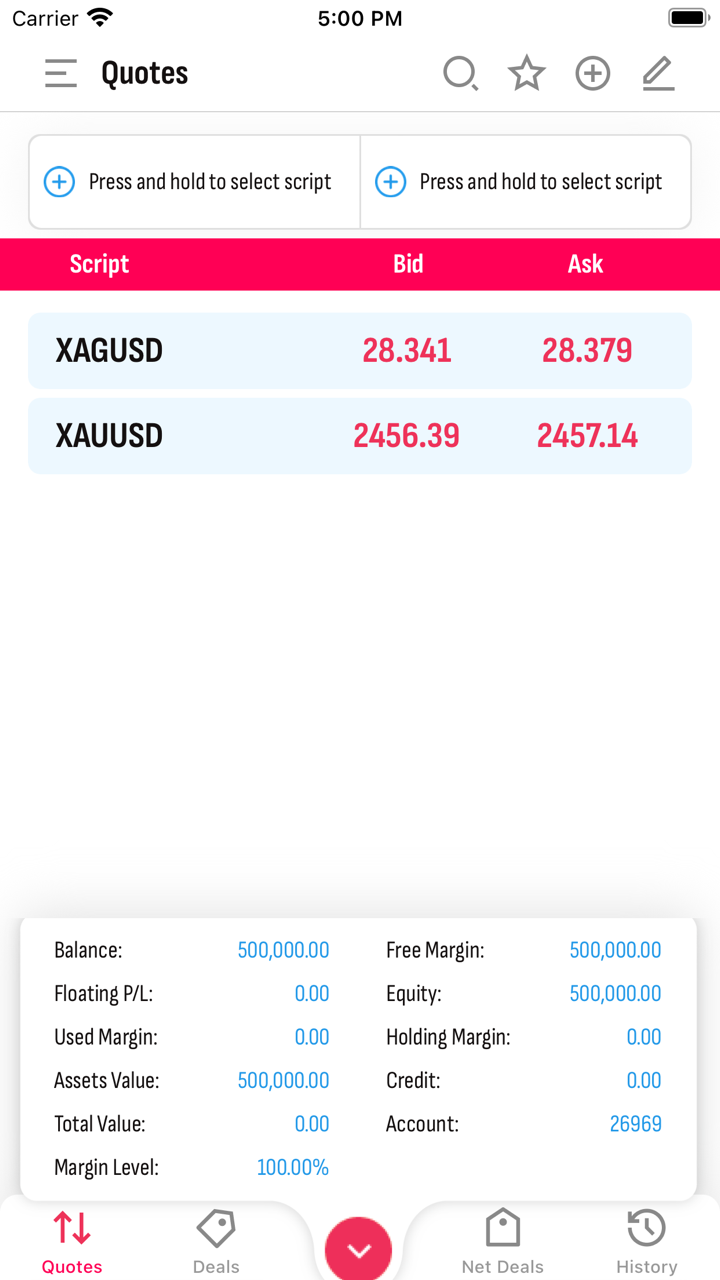
Task: Collapse account summary with red chevron button
Action: point(359,1250)
